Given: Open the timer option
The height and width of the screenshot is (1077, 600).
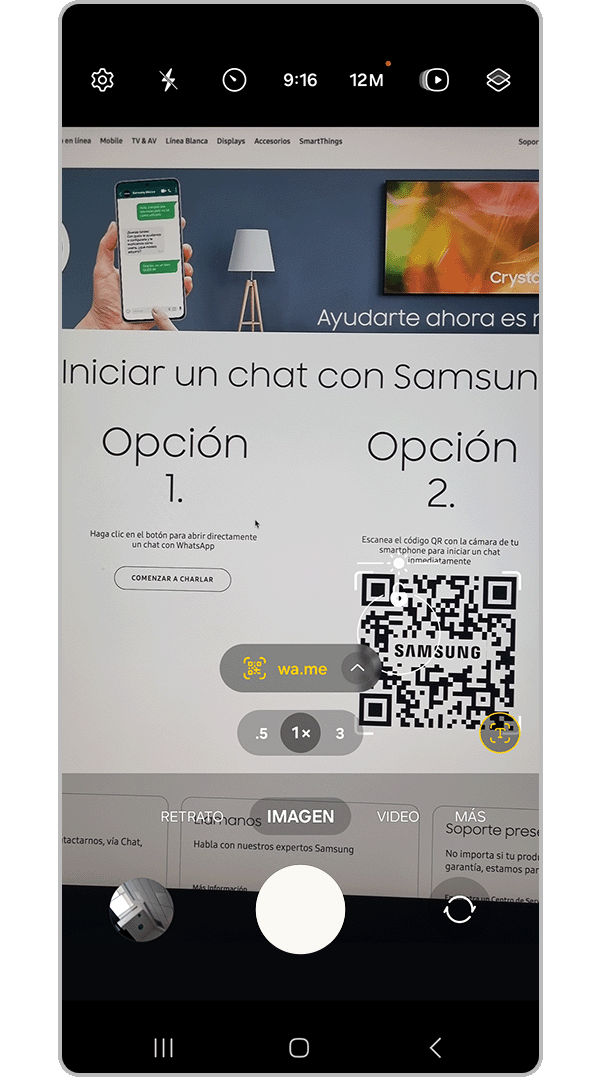Looking at the screenshot, I should 234,80.
